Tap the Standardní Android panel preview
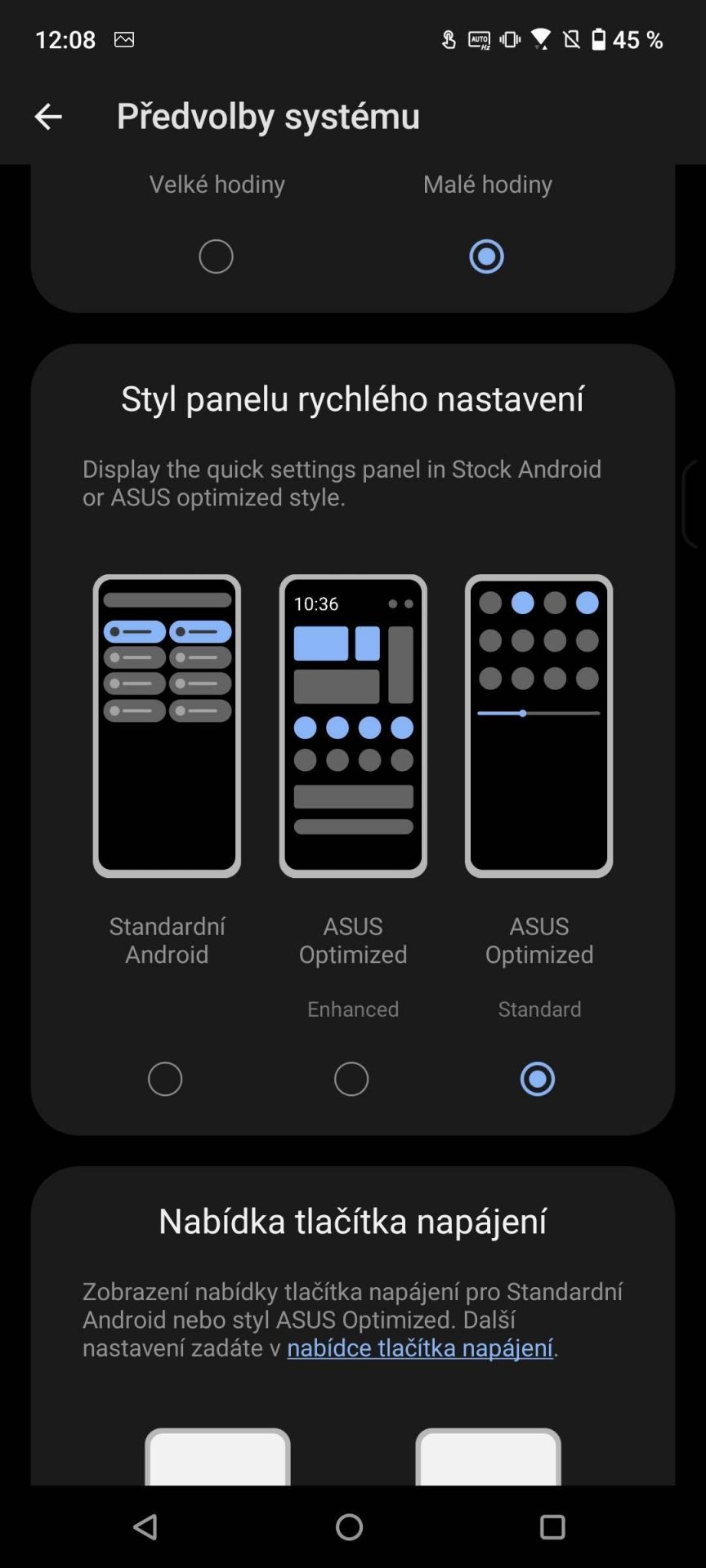 tap(167, 725)
